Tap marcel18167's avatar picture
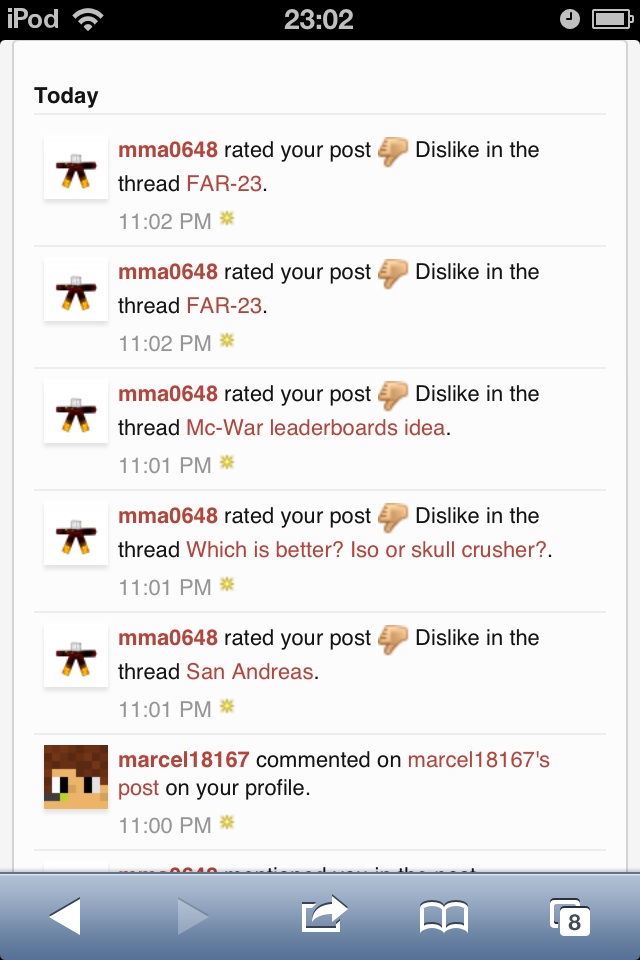This screenshot has width=640, height=960. tap(76, 776)
